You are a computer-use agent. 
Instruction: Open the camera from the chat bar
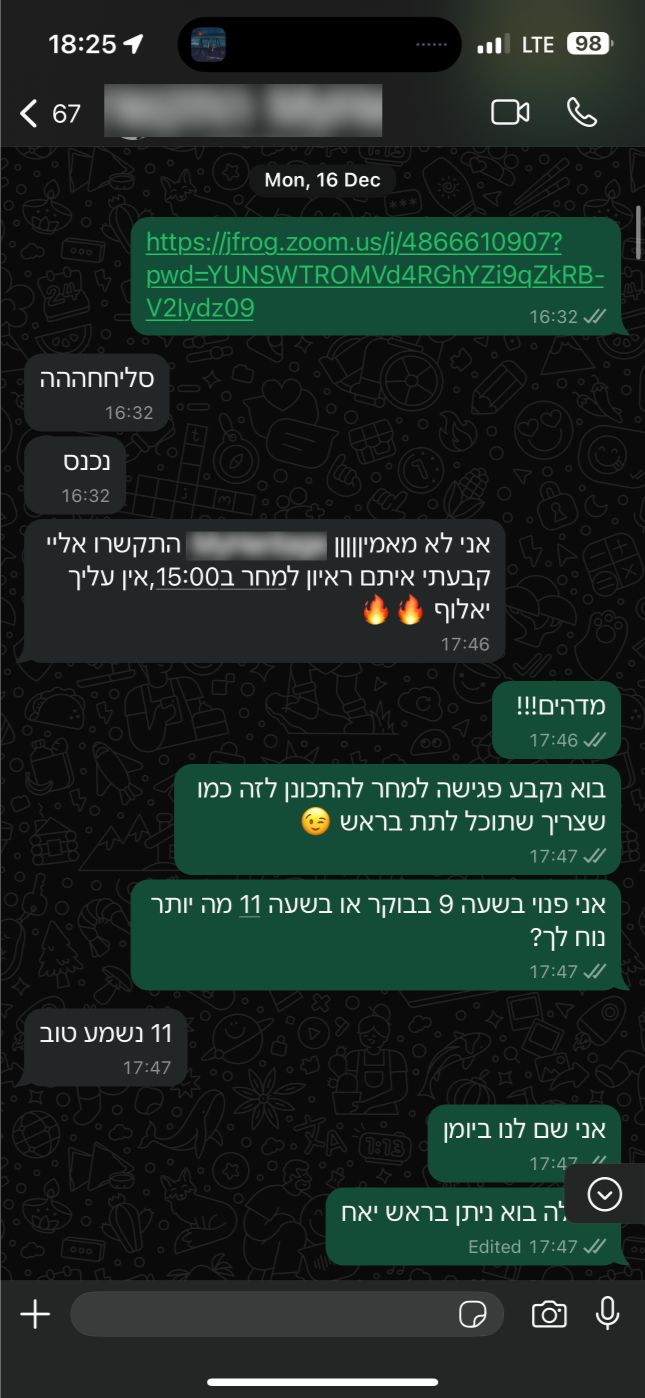pos(549,1314)
